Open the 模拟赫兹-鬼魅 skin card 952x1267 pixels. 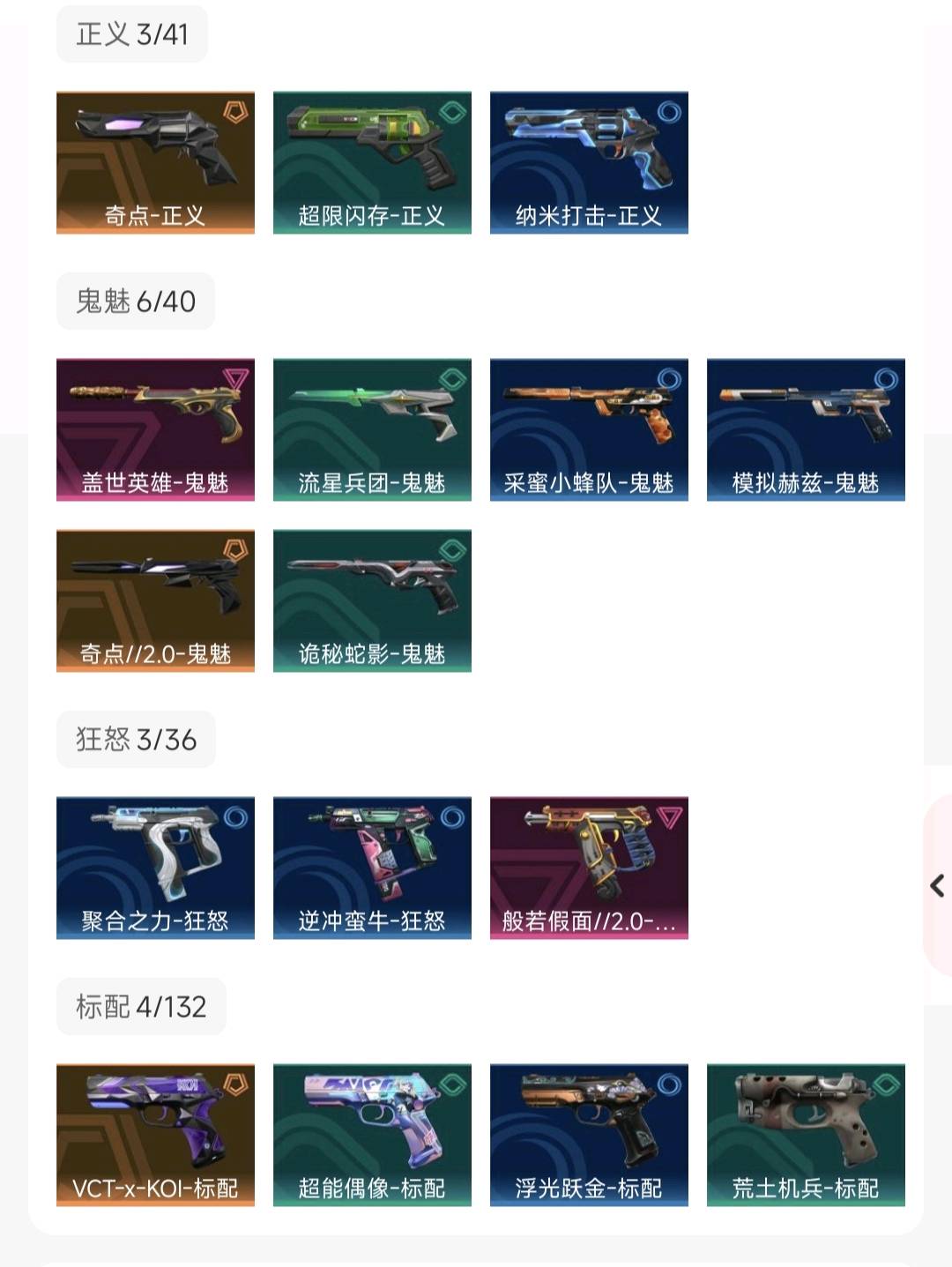[x=806, y=429]
